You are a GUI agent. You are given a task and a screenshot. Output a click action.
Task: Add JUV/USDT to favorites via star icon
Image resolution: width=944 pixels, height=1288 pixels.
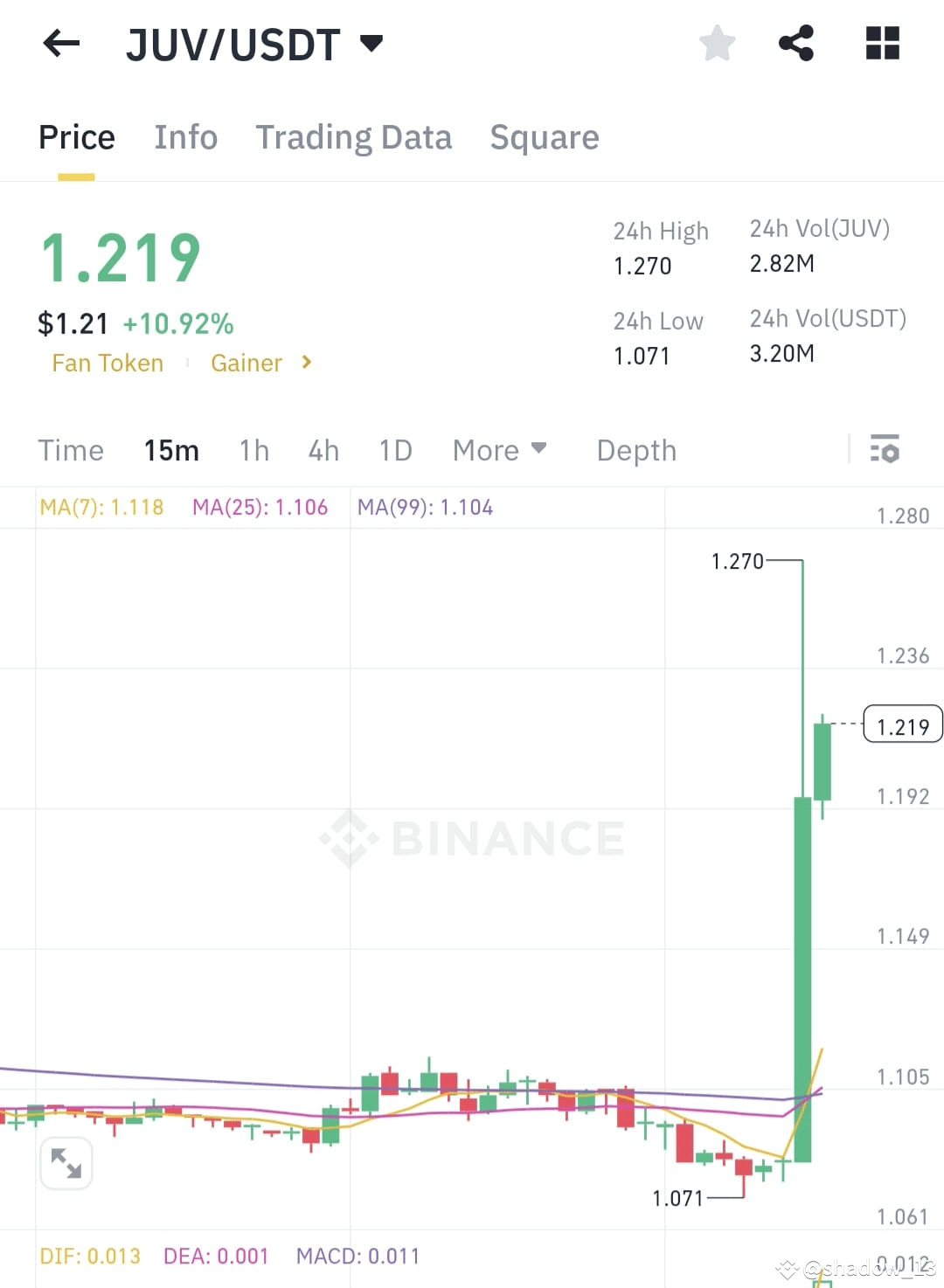717,43
